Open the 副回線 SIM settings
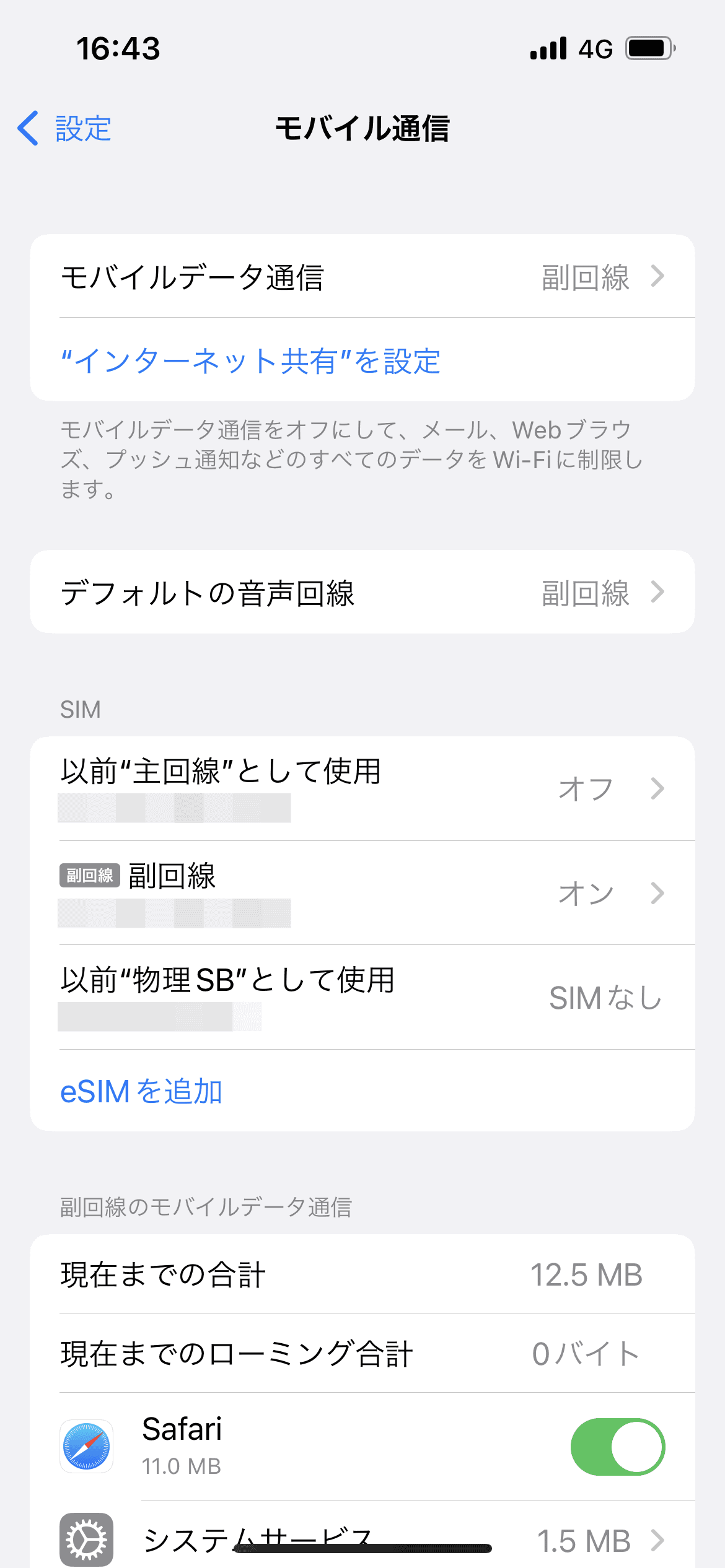Screen dimensions: 725x1568 [x=362, y=892]
